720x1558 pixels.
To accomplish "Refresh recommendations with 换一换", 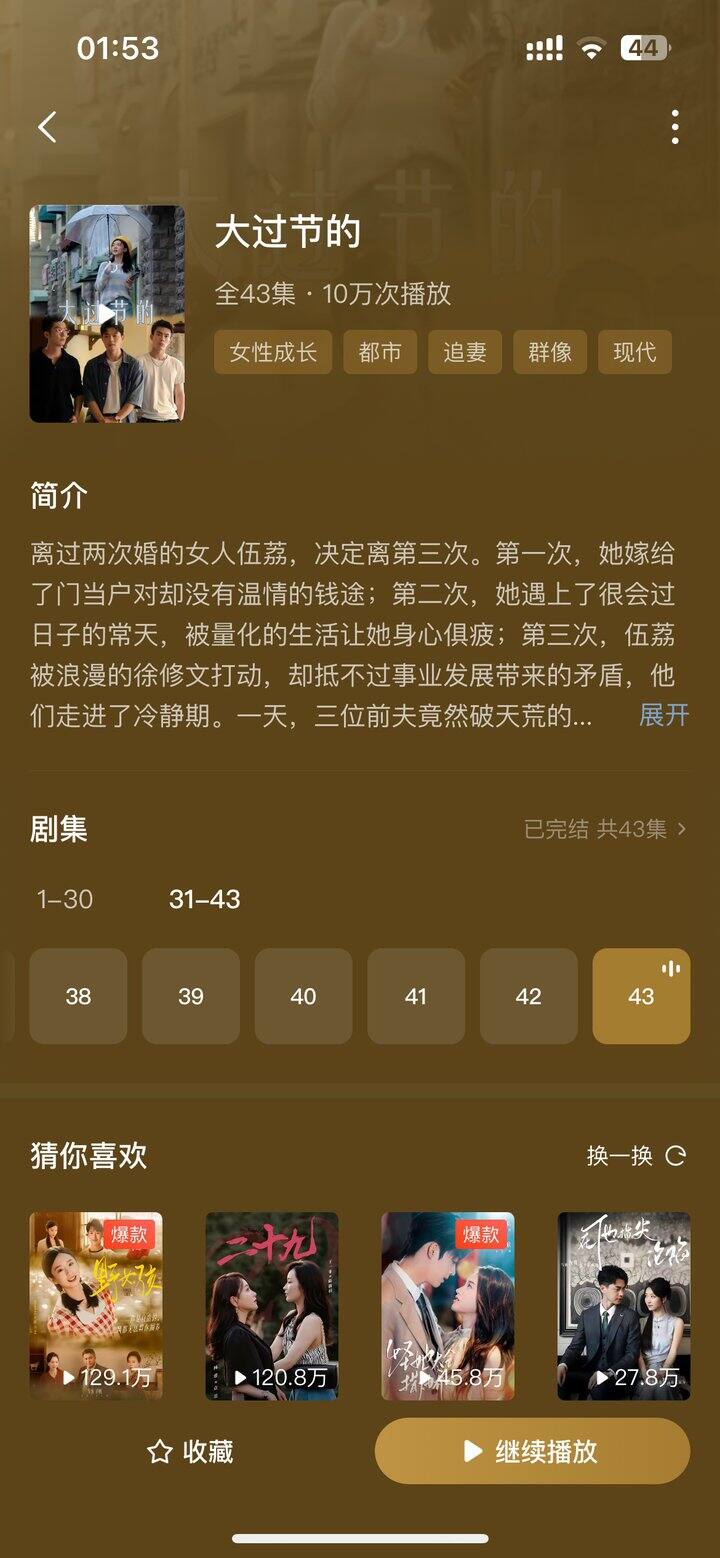I will coord(636,1156).
